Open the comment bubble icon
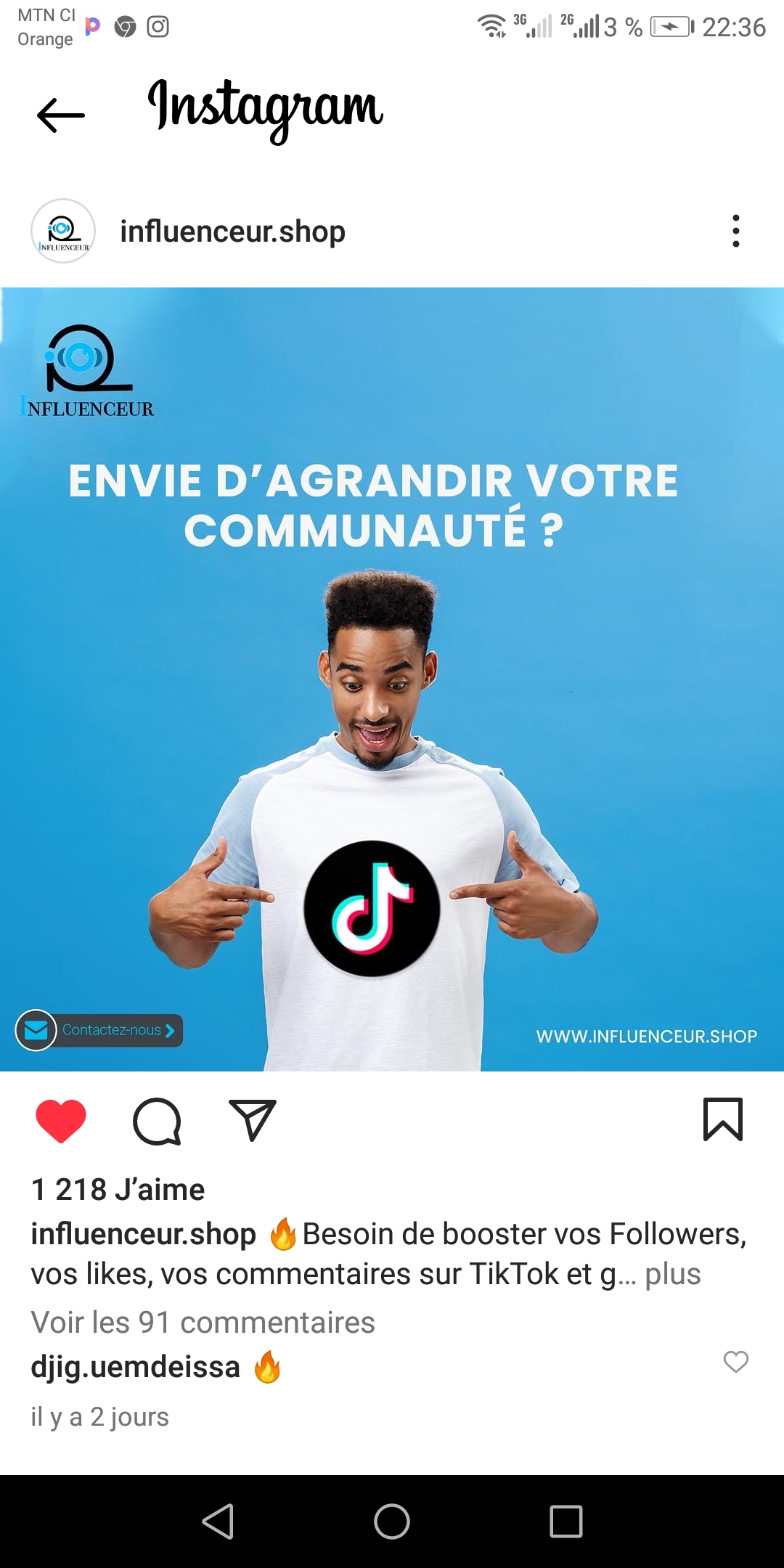784x1568 pixels. [157, 1121]
